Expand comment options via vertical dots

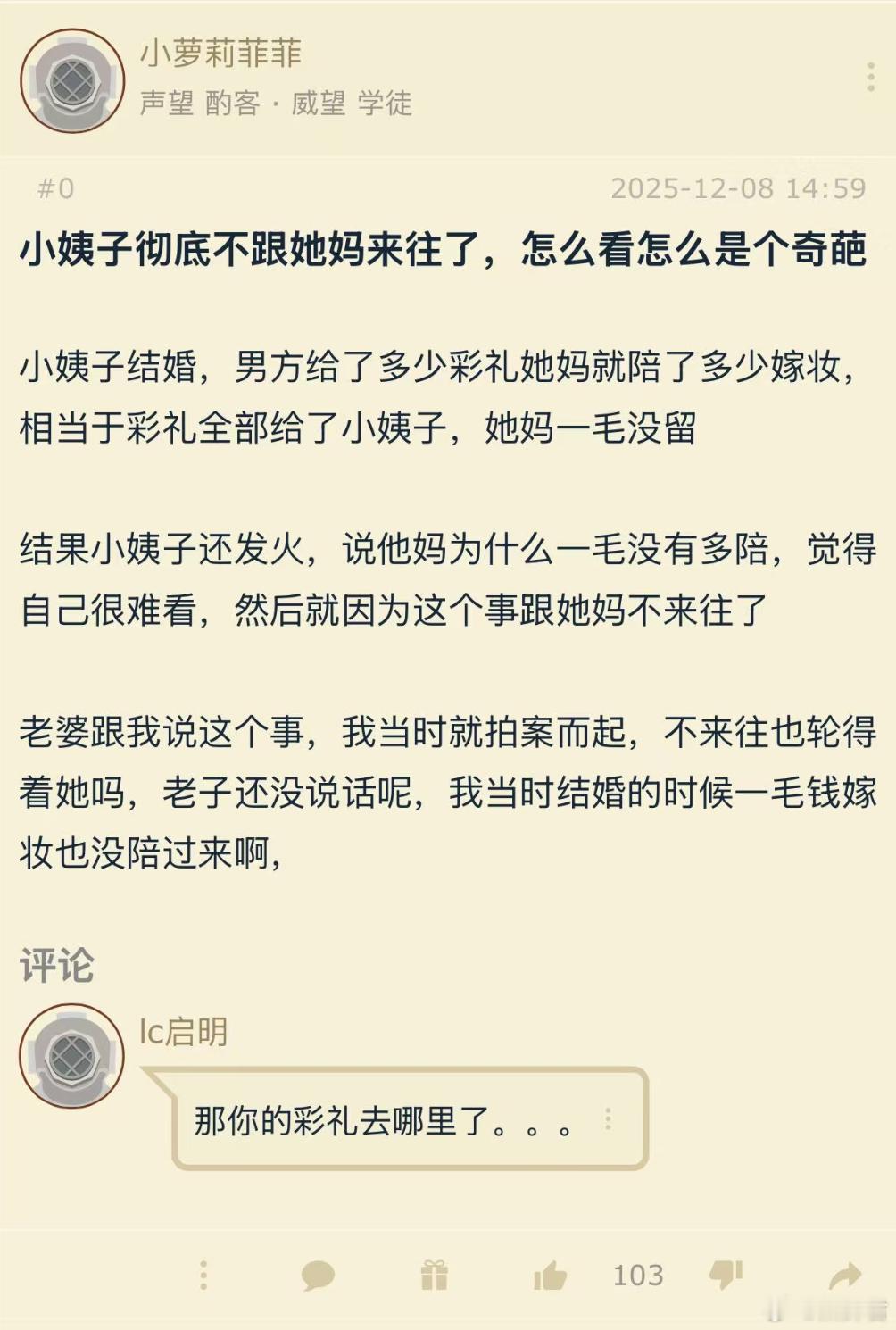(610, 1116)
